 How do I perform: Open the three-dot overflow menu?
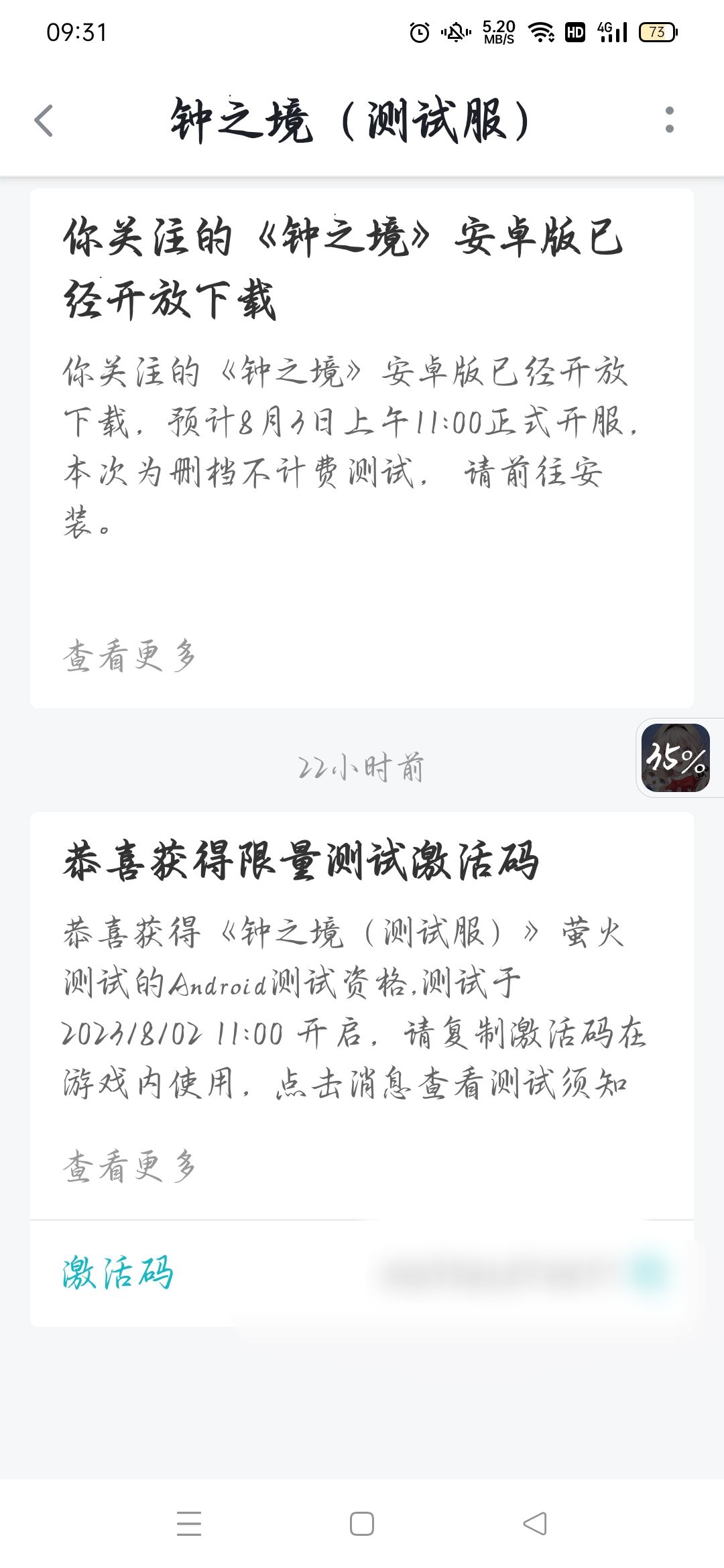669,120
